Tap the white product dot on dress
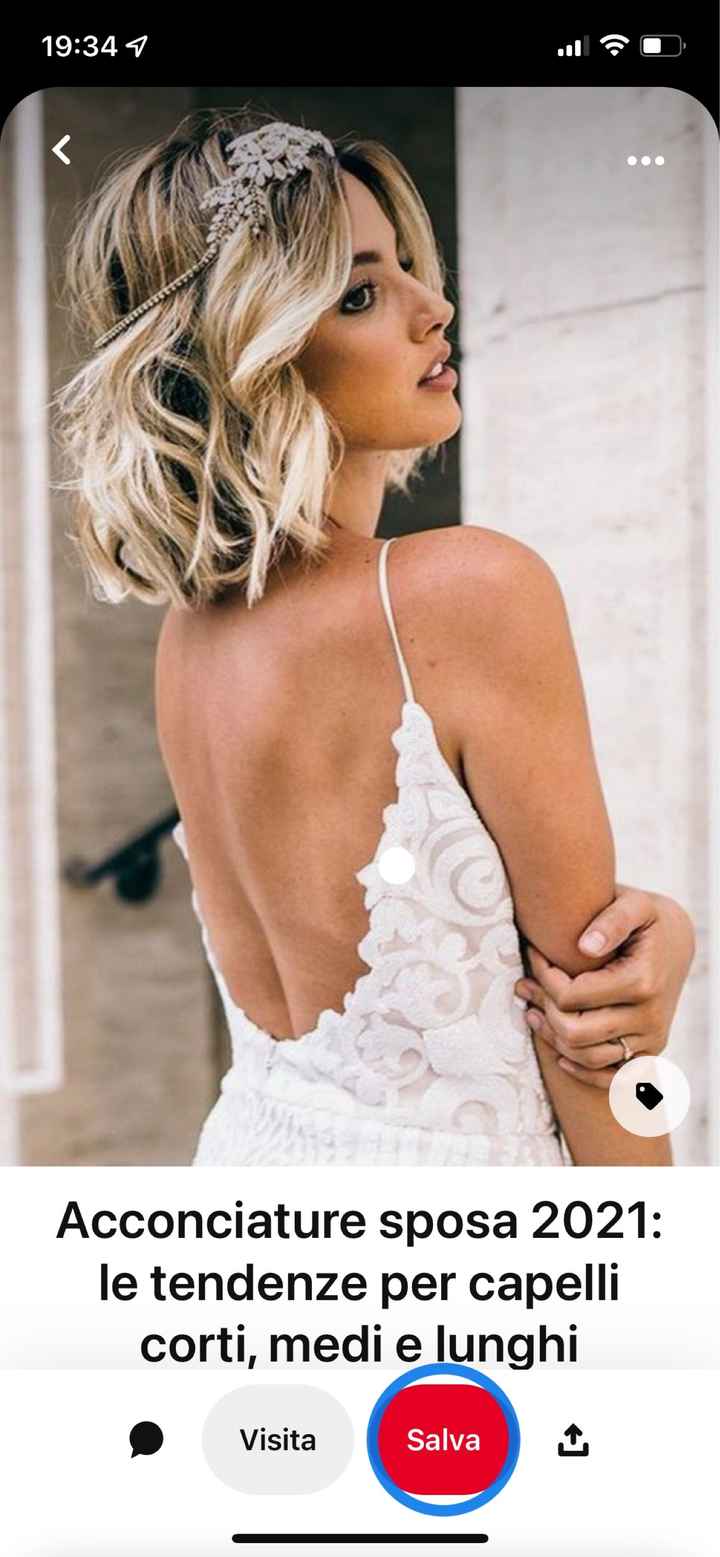Image resolution: width=720 pixels, height=1557 pixels. click(397, 866)
